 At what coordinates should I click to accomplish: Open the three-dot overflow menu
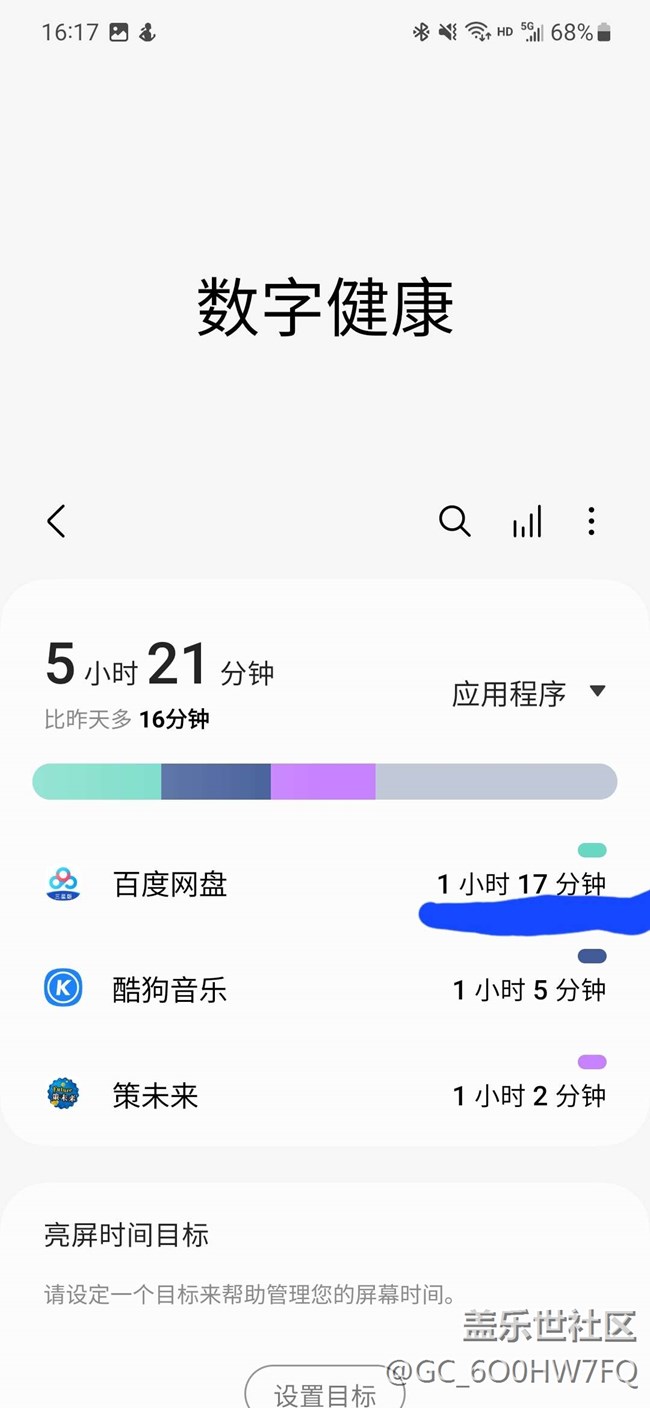(x=591, y=521)
